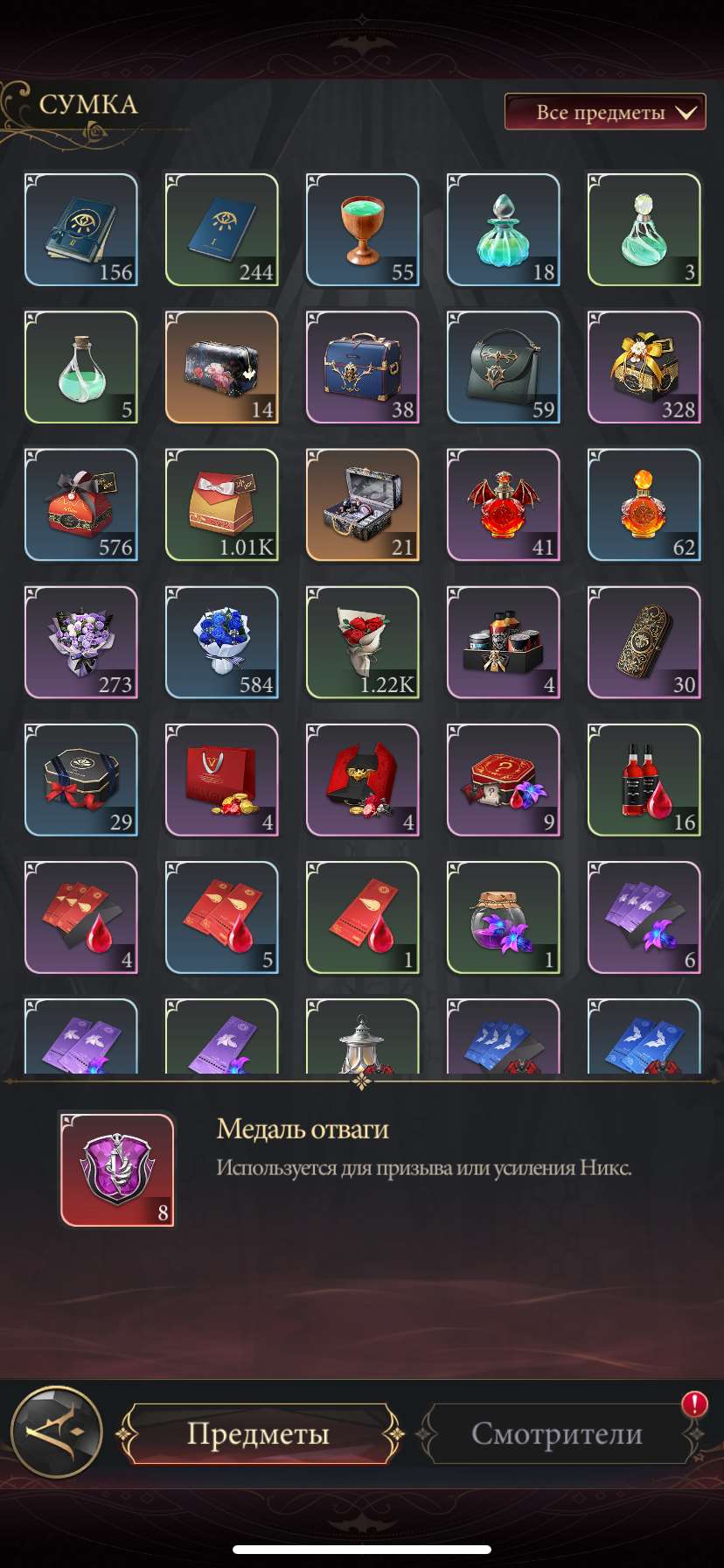Image resolution: width=724 pixels, height=1568 pixels.
Task: Select the Предметы tab
Action: click(259, 1433)
